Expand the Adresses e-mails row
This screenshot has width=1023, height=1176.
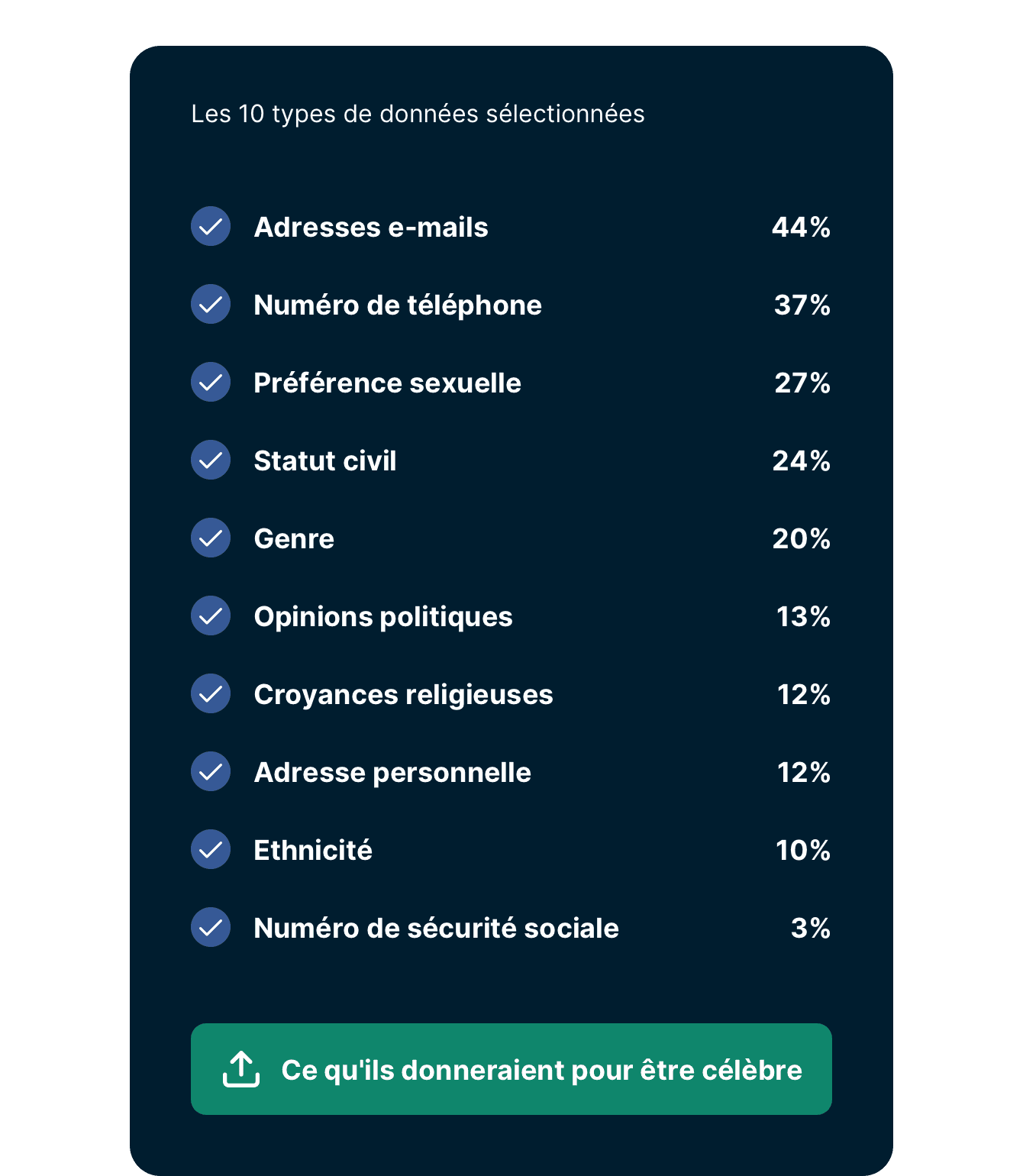tap(371, 226)
